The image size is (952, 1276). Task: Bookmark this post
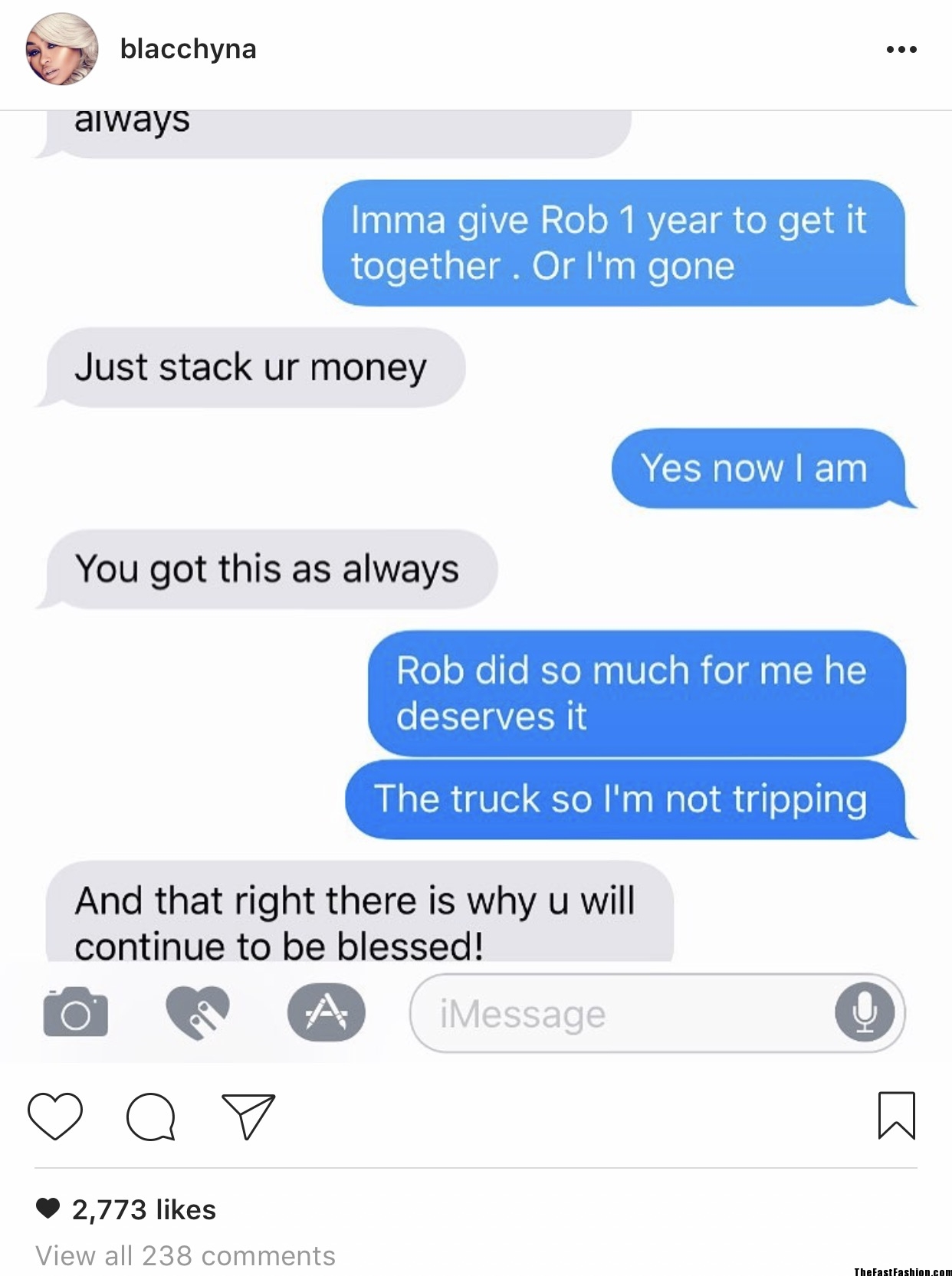tap(896, 1116)
